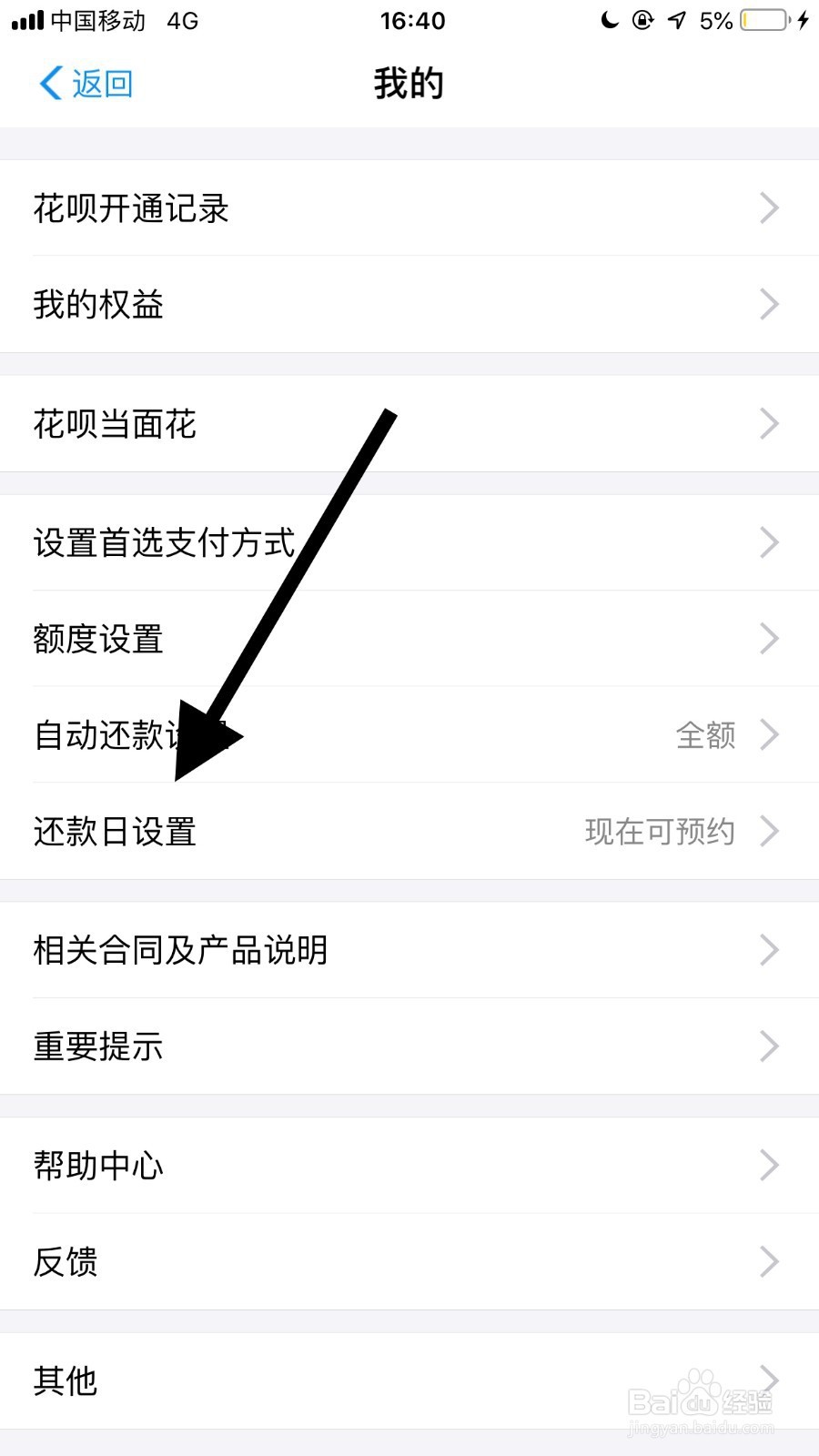819x1456 pixels.
Task: Tap the back chevron arrow icon
Action: pos(50,83)
